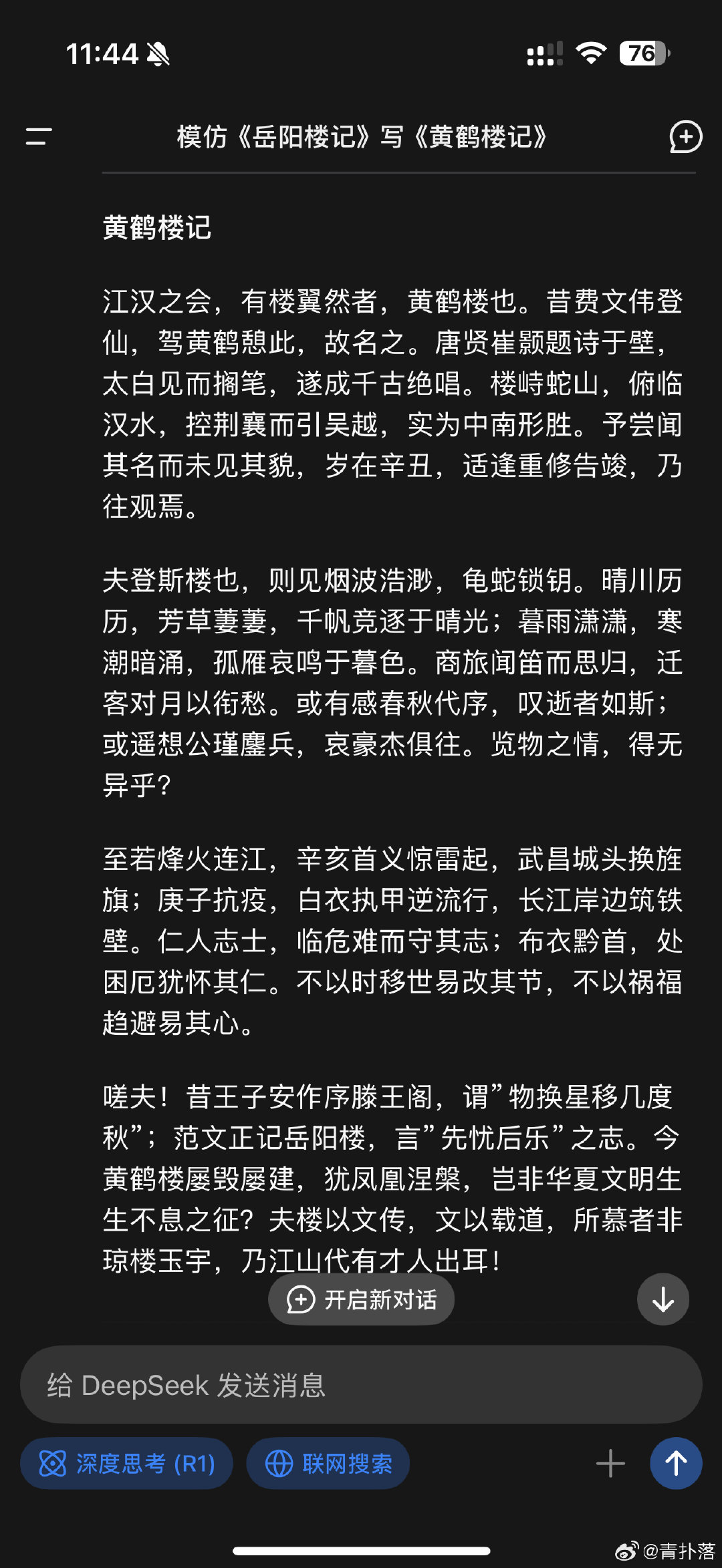Toggle 深度思考 (R1) mode
The height and width of the screenshot is (1568, 722).
(127, 1464)
